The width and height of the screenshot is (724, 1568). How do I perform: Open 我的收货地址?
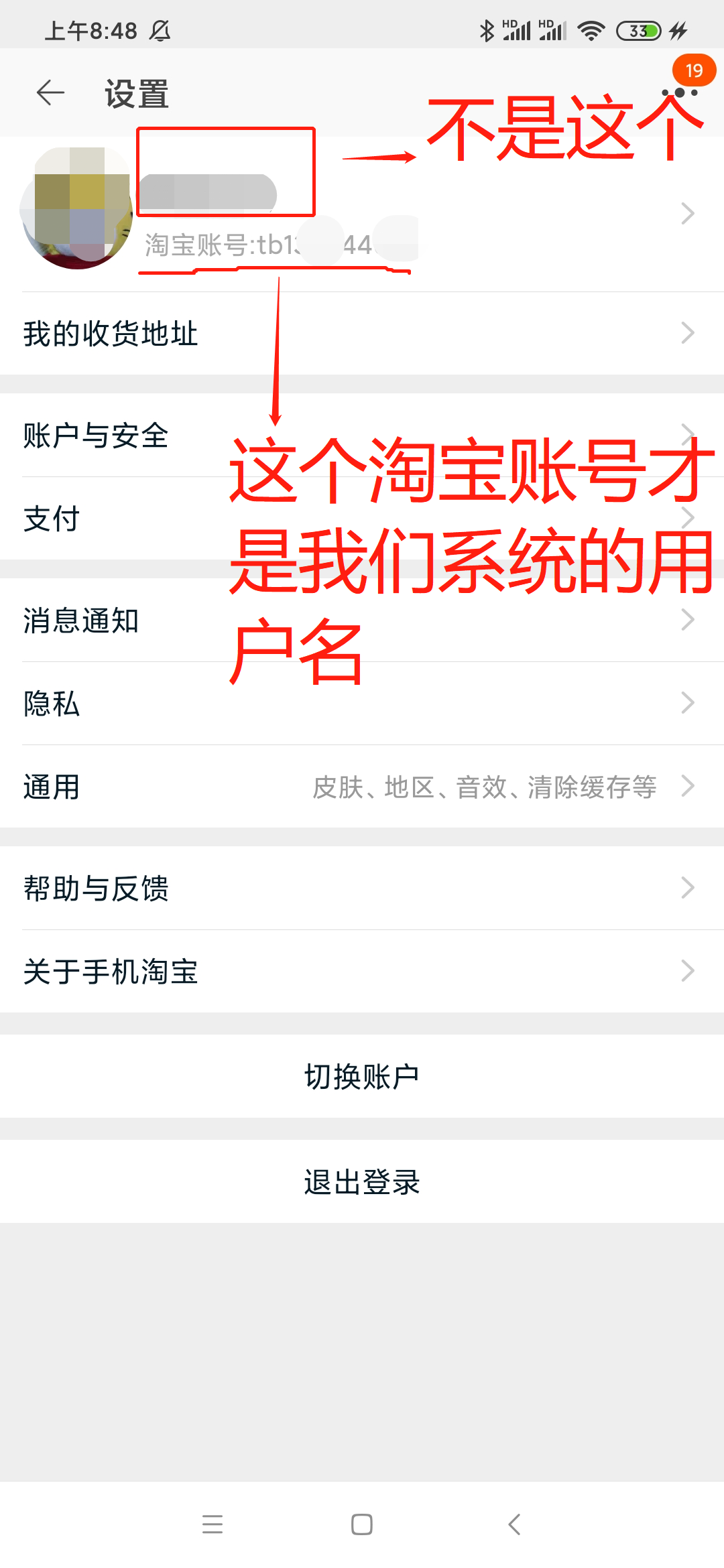click(x=362, y=333)
